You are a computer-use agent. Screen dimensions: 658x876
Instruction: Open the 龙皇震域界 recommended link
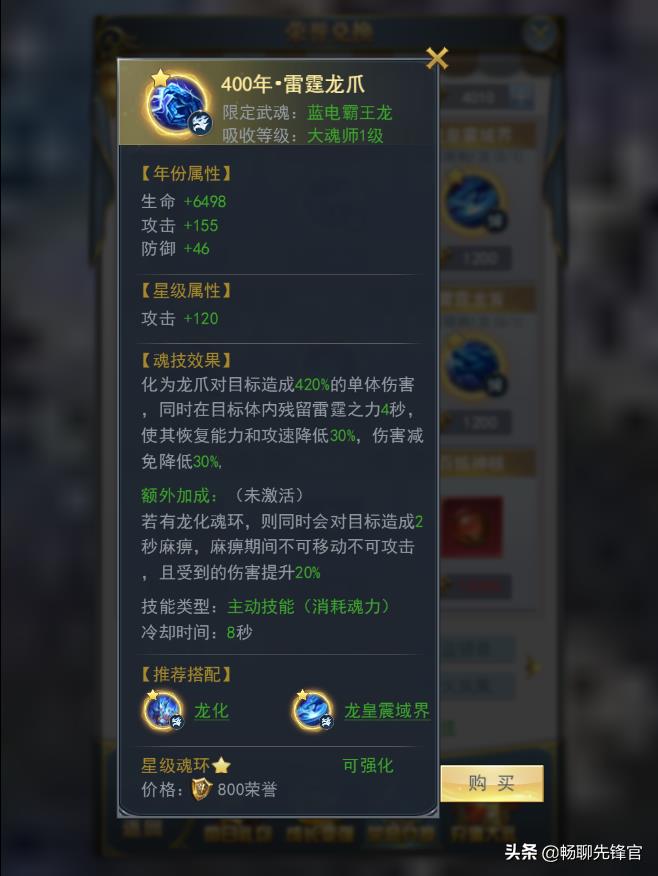pos(386,711)
